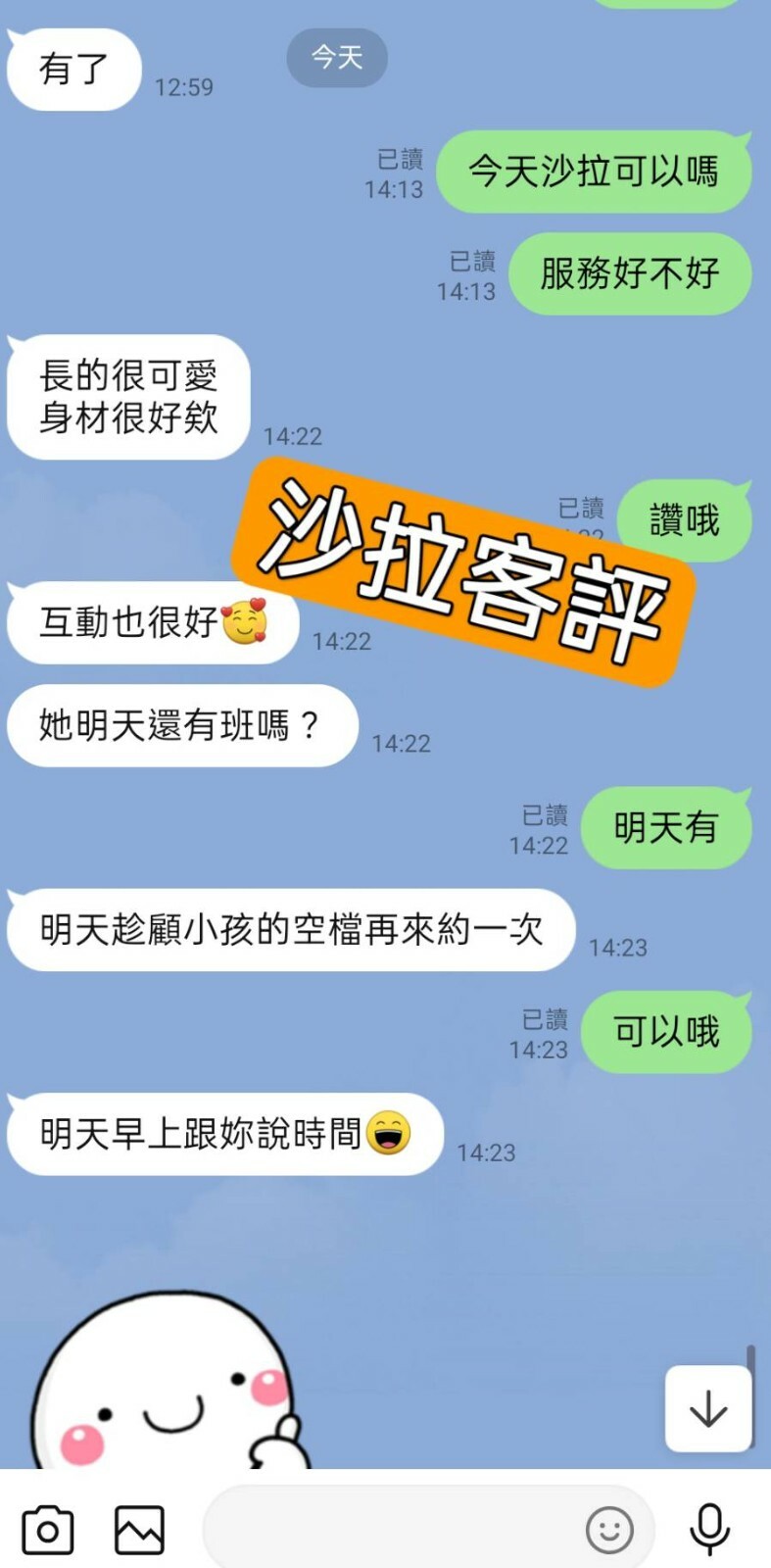This screenshot has height=1568, width=771.
Task: Open the camera from the chat bar
Action: 48,1530
